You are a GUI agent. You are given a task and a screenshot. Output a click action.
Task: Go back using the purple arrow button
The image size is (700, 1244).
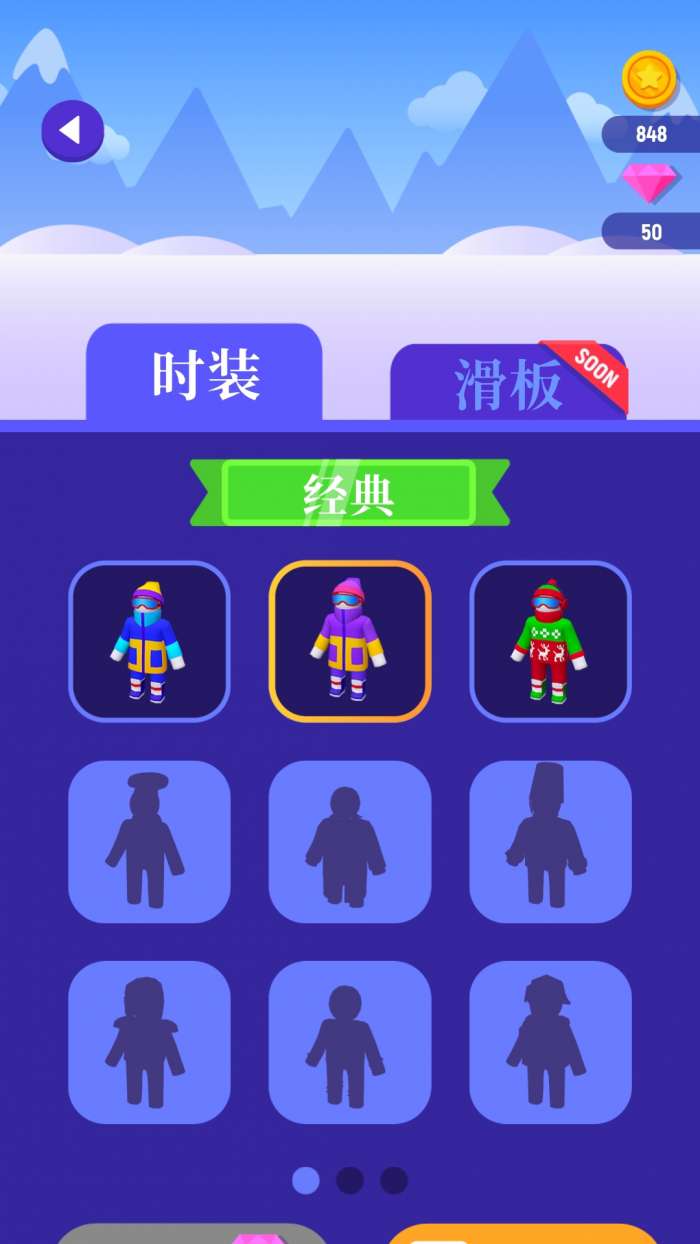coord(72,131)
